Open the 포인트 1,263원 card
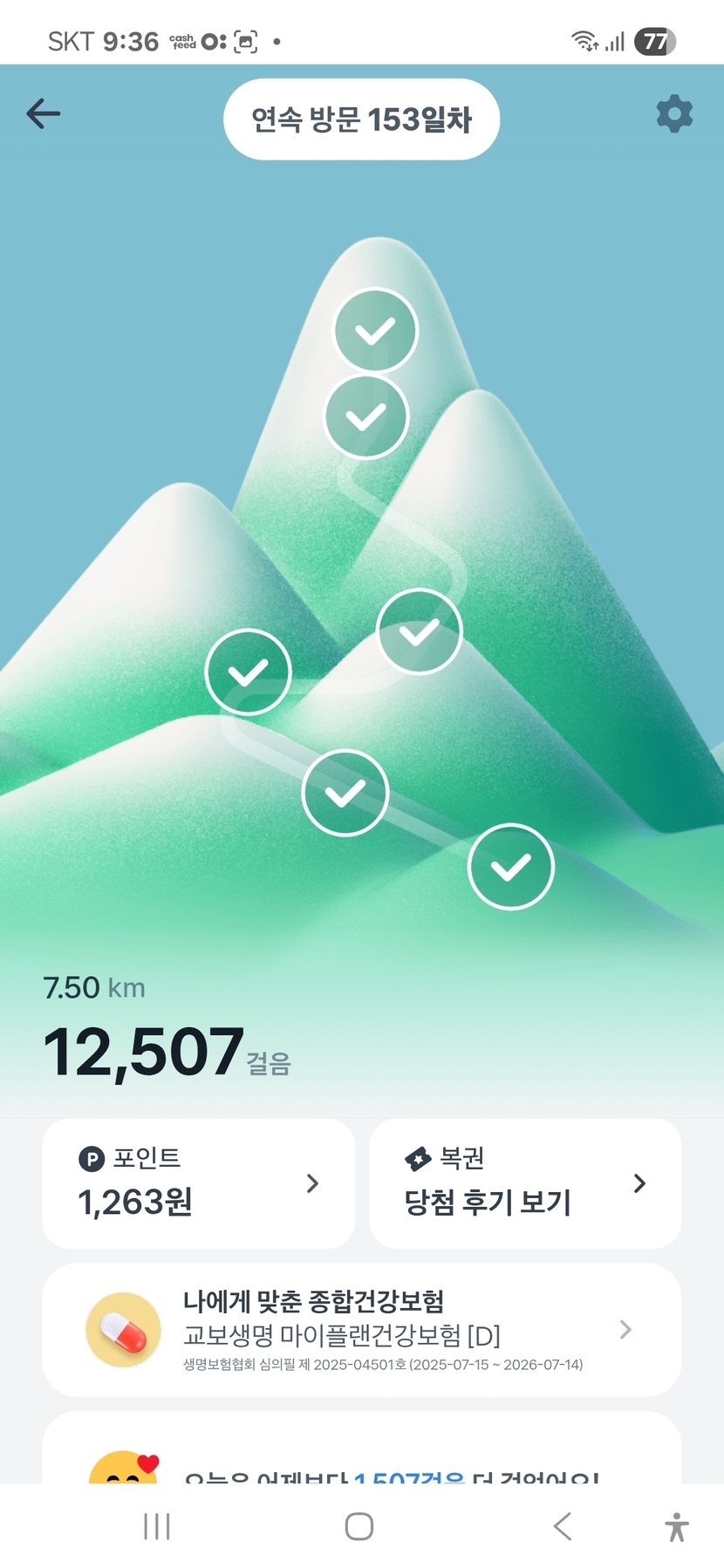This screenshot has height=1568, width=724. [199, 1183]
